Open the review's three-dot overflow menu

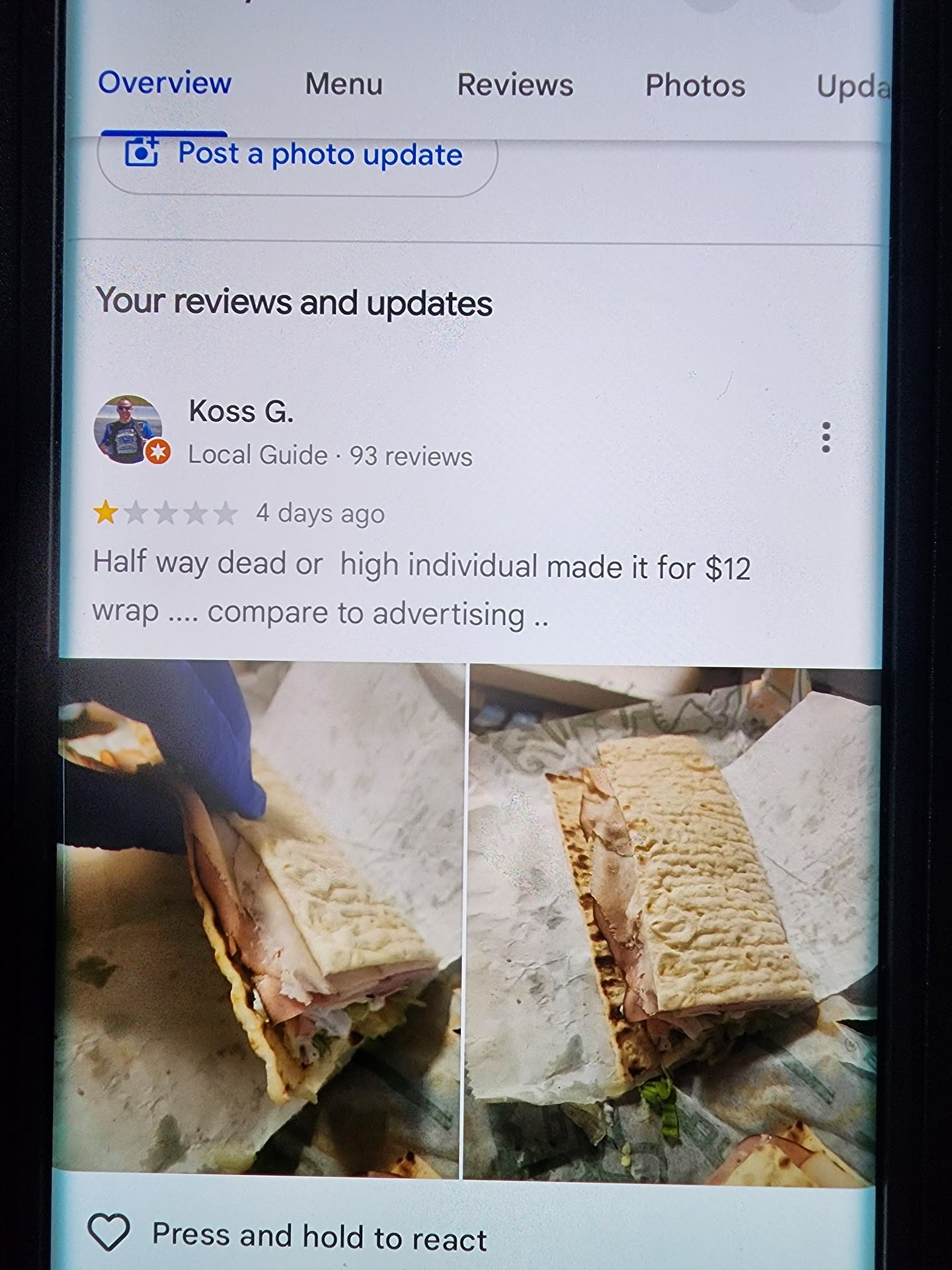click(825, 437)
